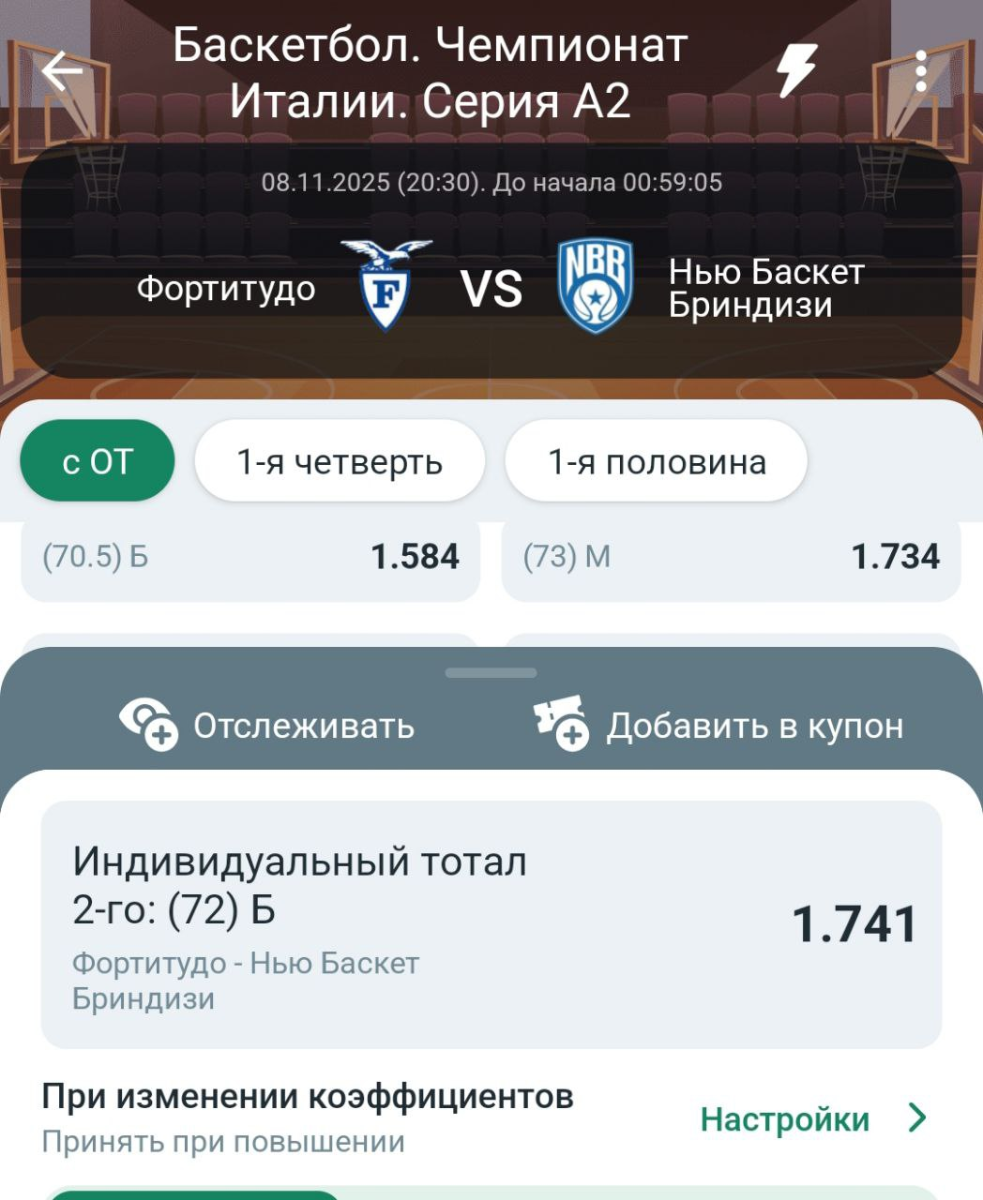
Task: Tap the lightning bolt icon
Action: (797, 72)
